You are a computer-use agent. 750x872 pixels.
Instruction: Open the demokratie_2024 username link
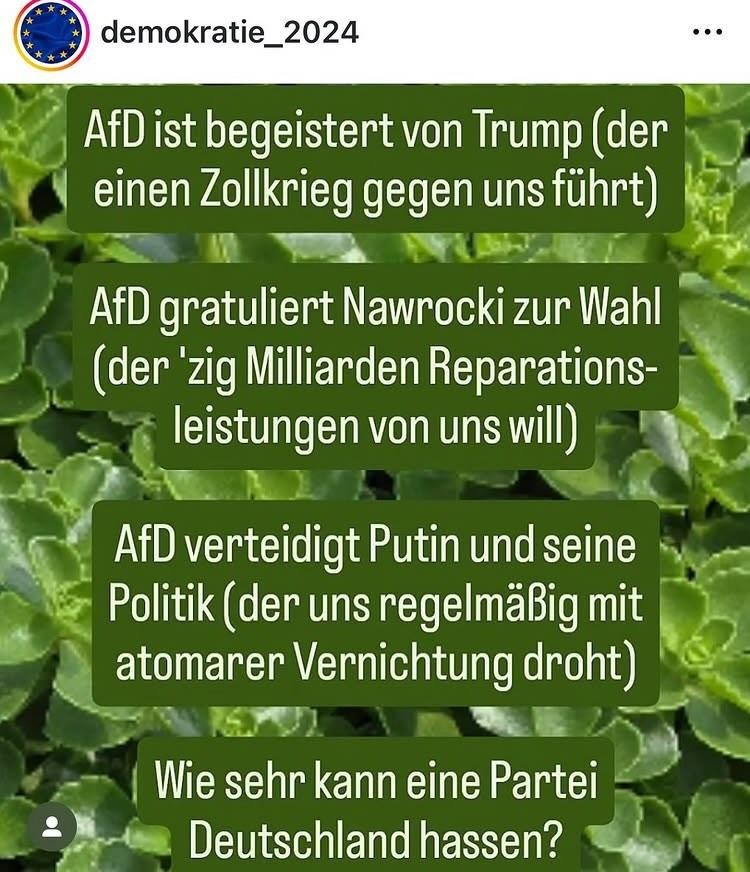tap(229, 32)
